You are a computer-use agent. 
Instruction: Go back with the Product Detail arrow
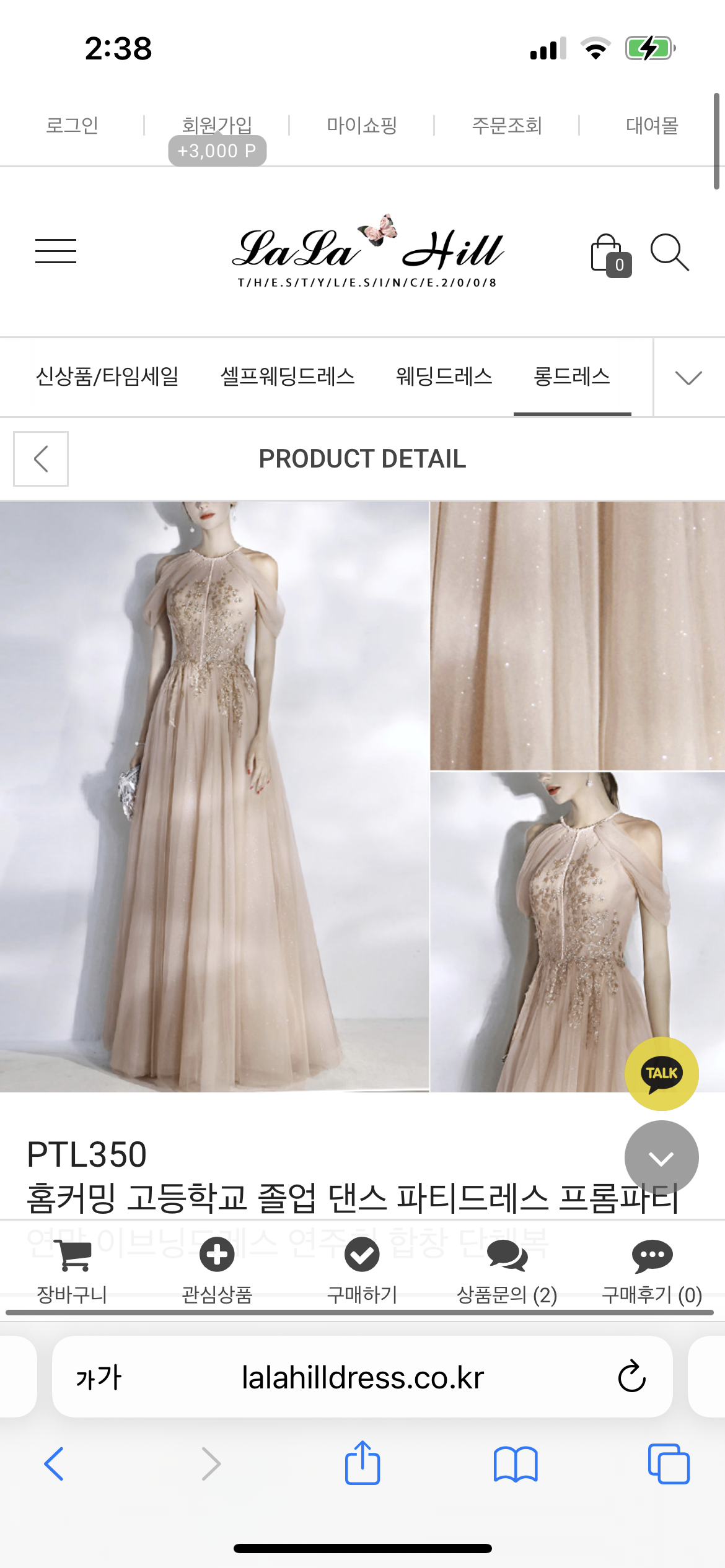pos(41,459)
